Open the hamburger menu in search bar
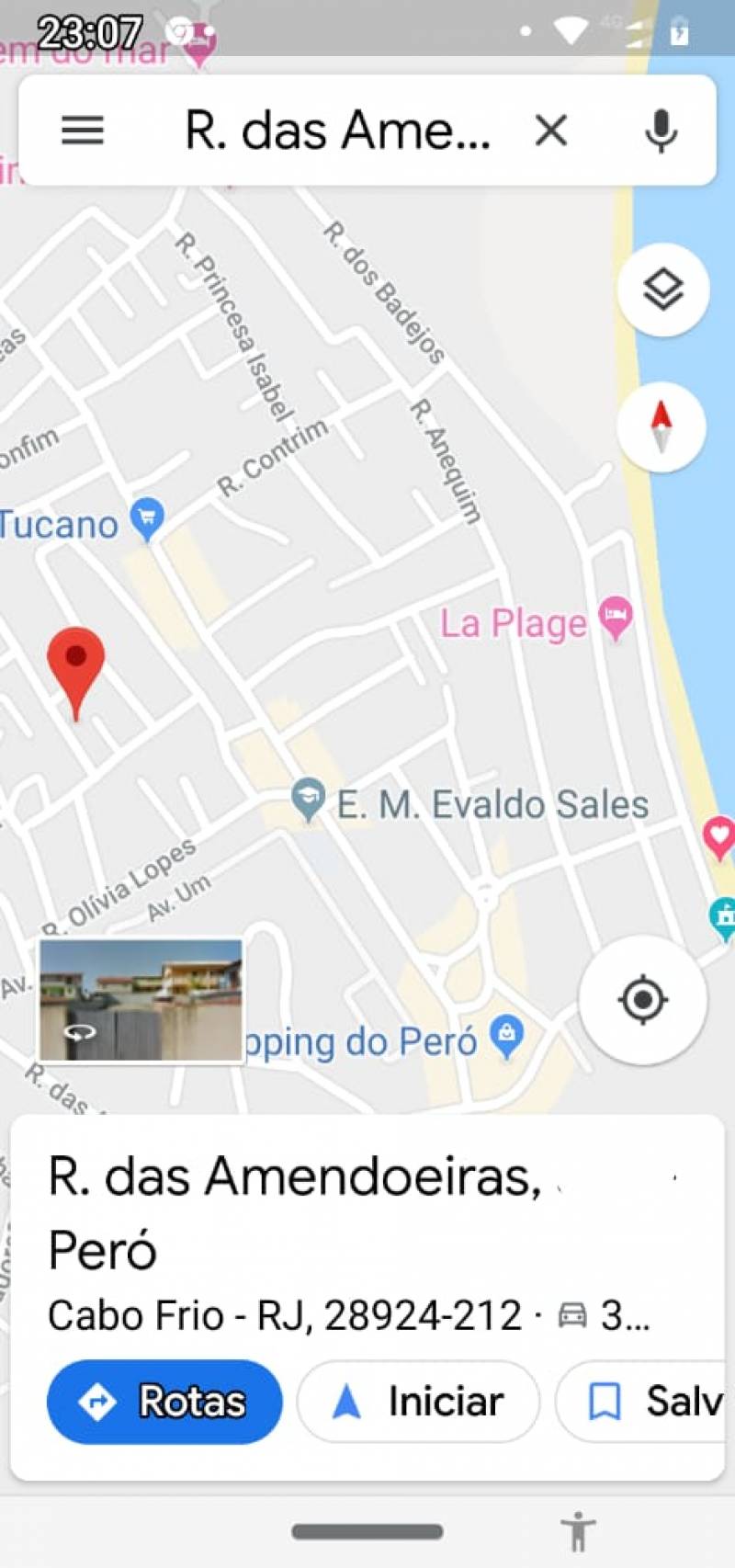Viewport: 735px width, 1568px height. (83, 131)
